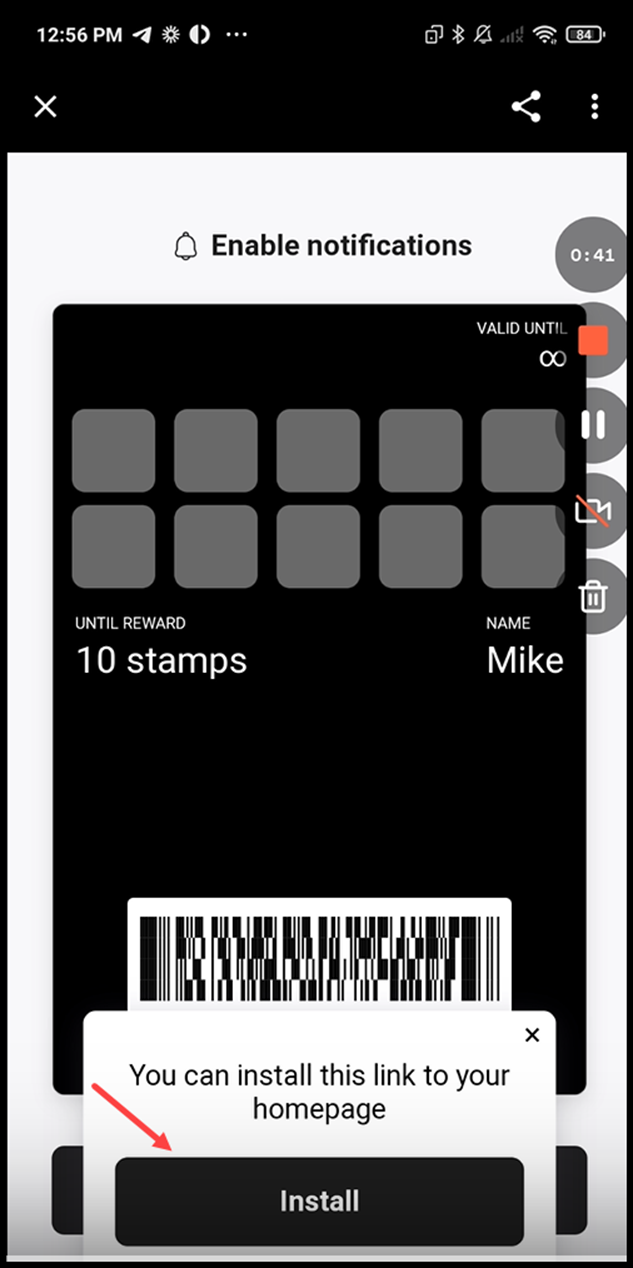Viewport: 633px width, 1268px height.
Task: Pause the screen recording
Action: (x=593, y=425)
